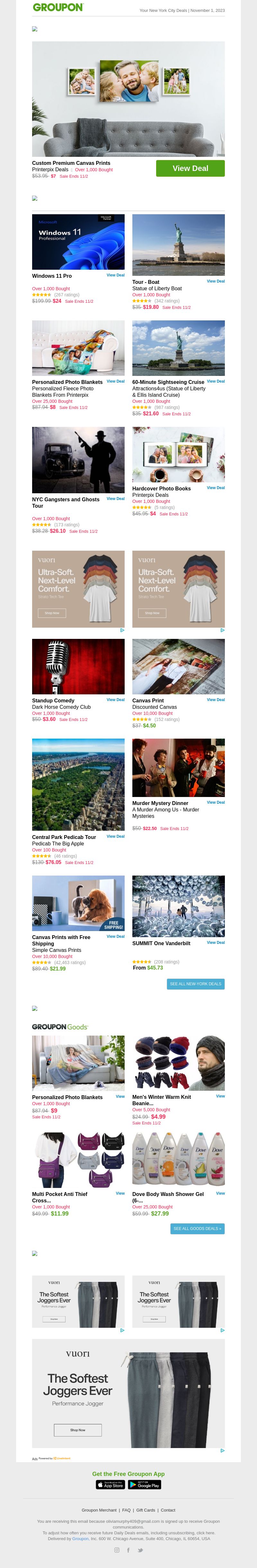Open the Central Park Pedicab Tour image
Image resolution: width=257 pixels, height=1568 pixels.
[78, 784]
